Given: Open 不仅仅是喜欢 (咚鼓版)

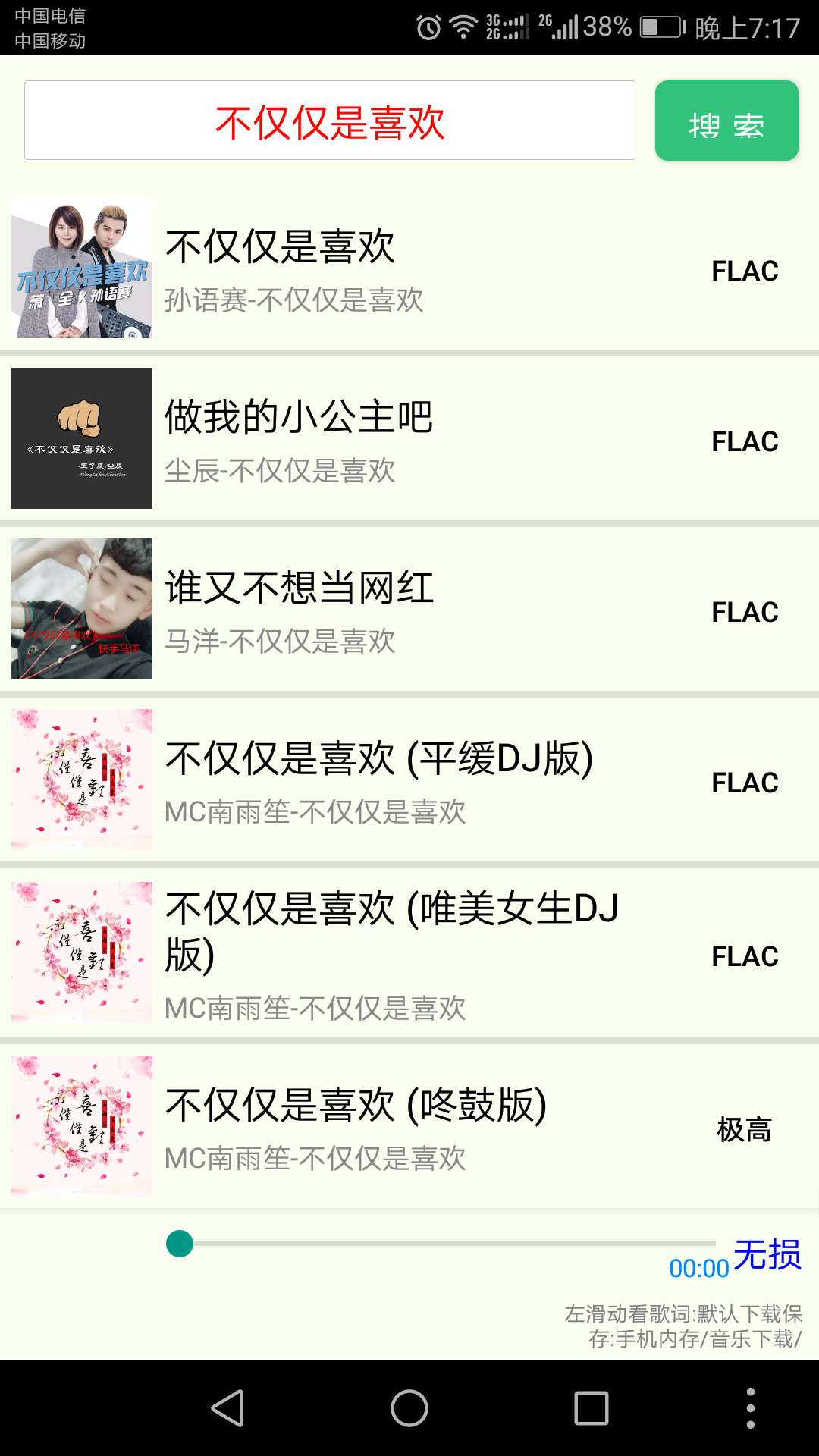Looking at the screenshot, I should [409, 1127].
